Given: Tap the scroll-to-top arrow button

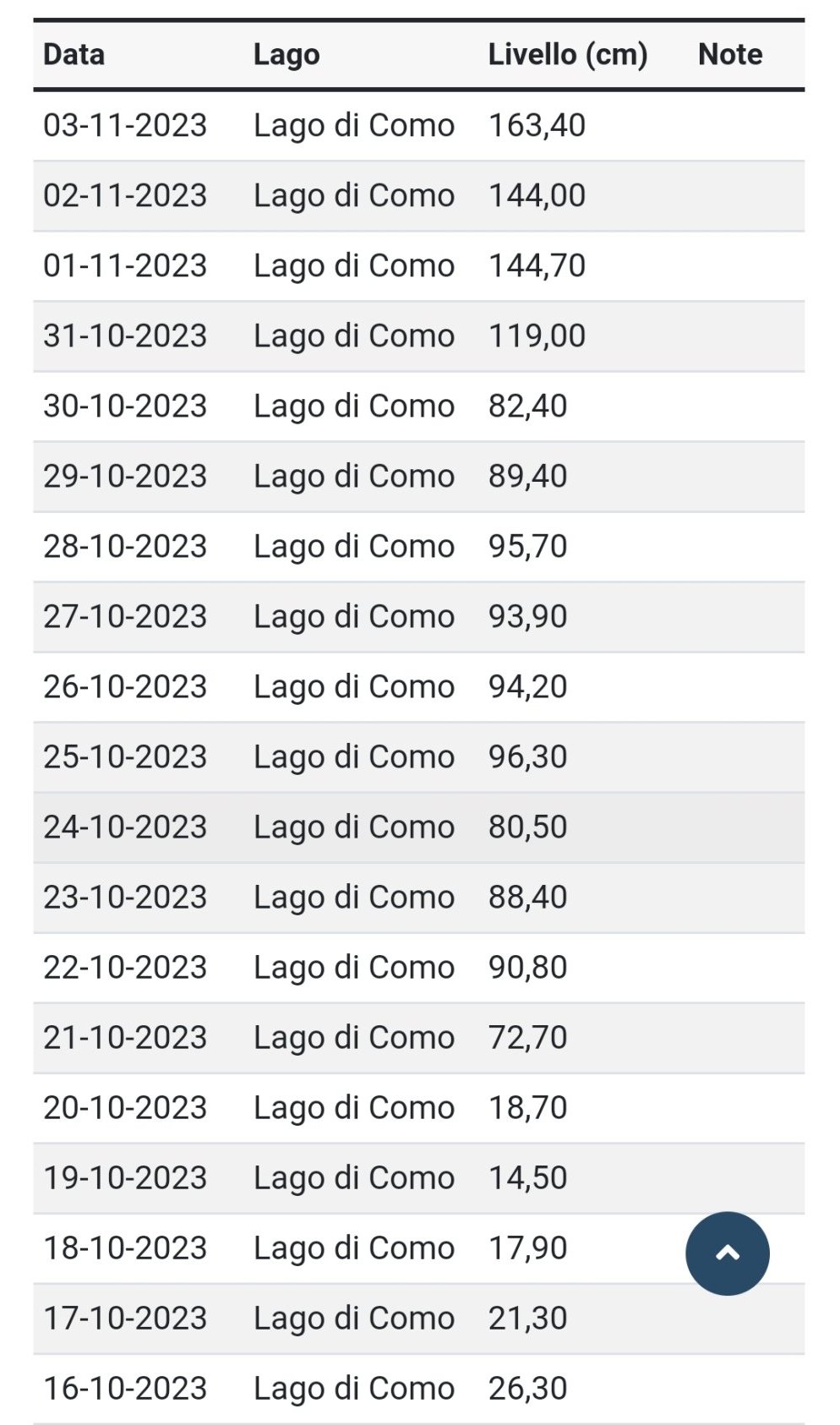Looking at the screenshot, I should [727, 1253].
